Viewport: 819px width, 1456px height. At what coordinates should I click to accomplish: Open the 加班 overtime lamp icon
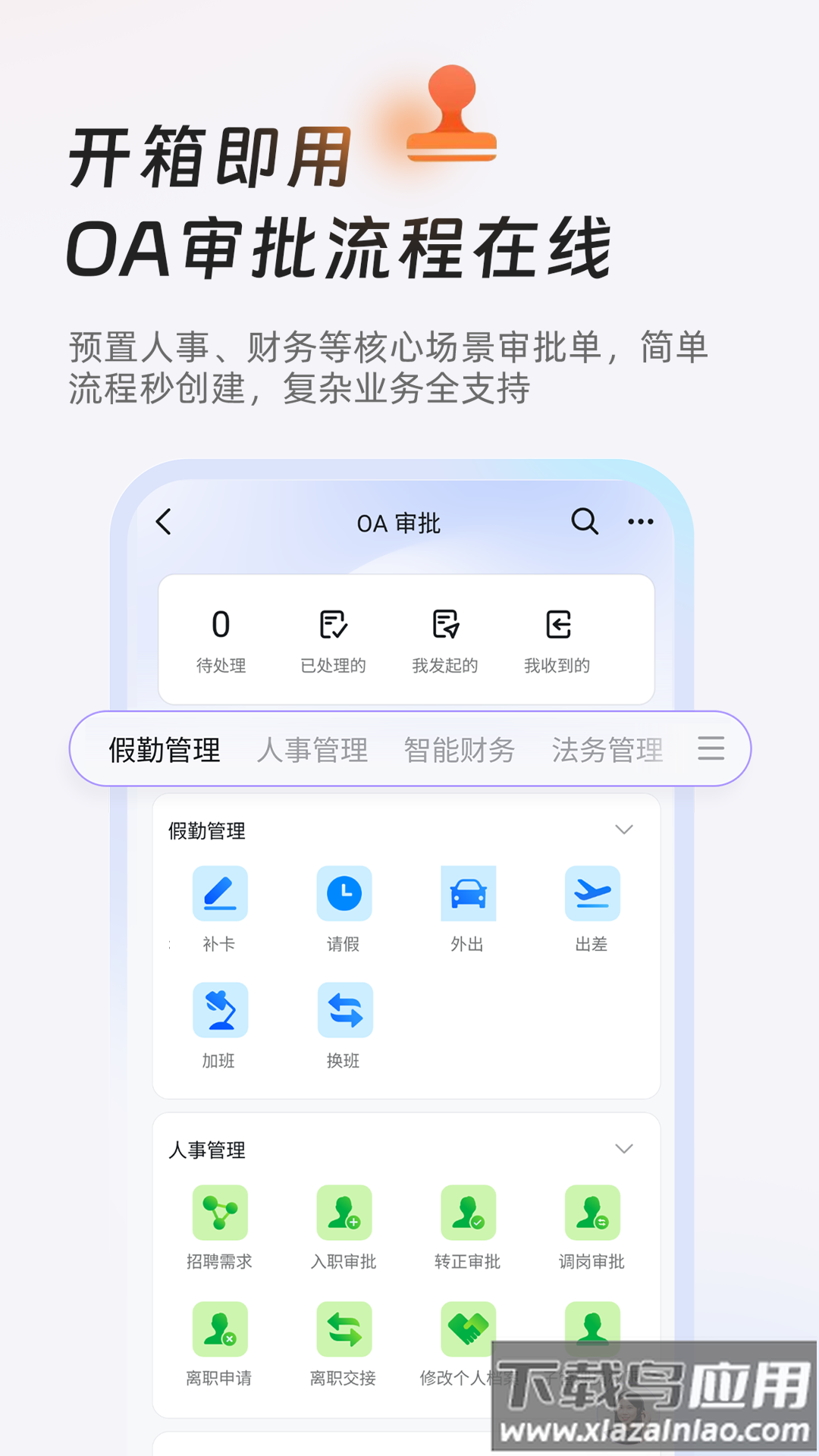click(220, 1010)
